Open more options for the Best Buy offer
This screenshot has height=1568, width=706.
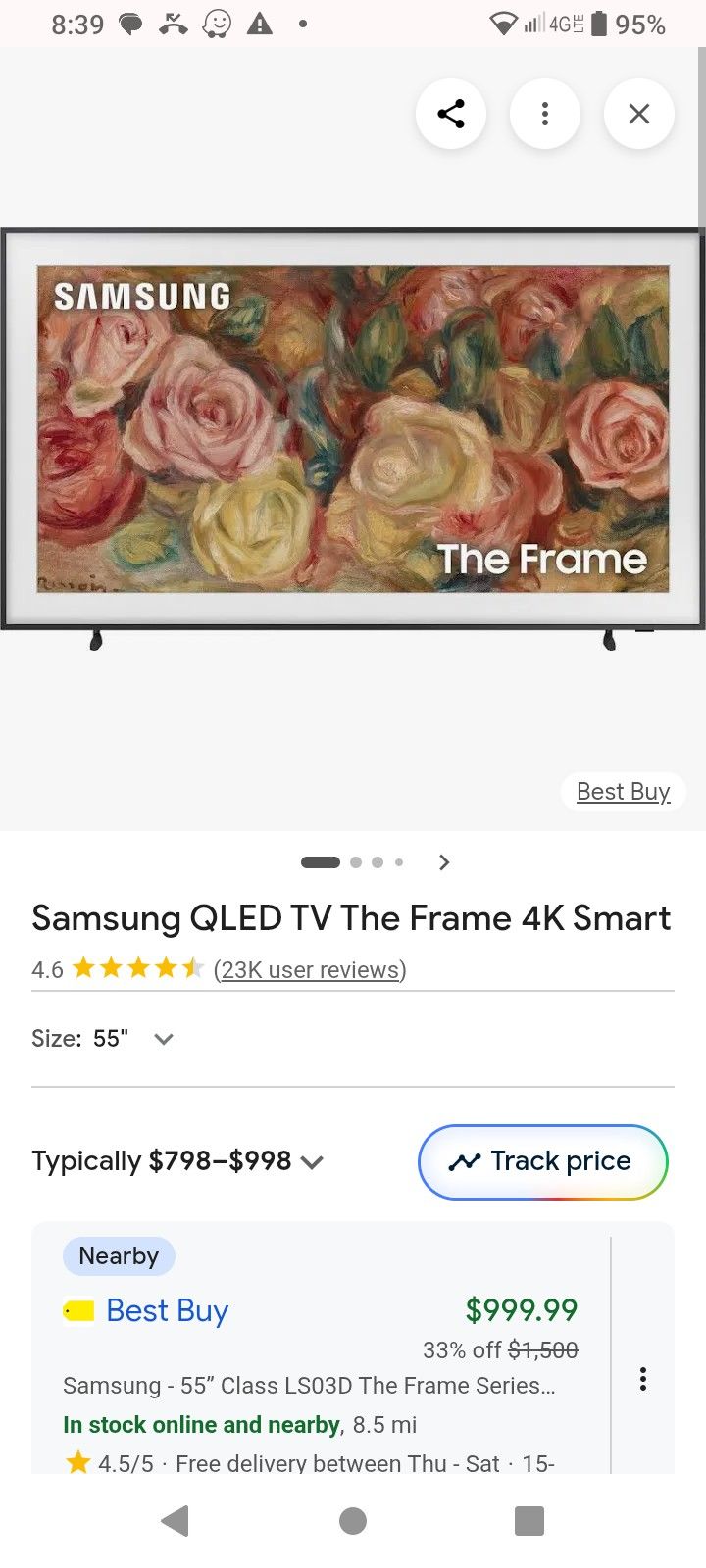coord(643,1379)
